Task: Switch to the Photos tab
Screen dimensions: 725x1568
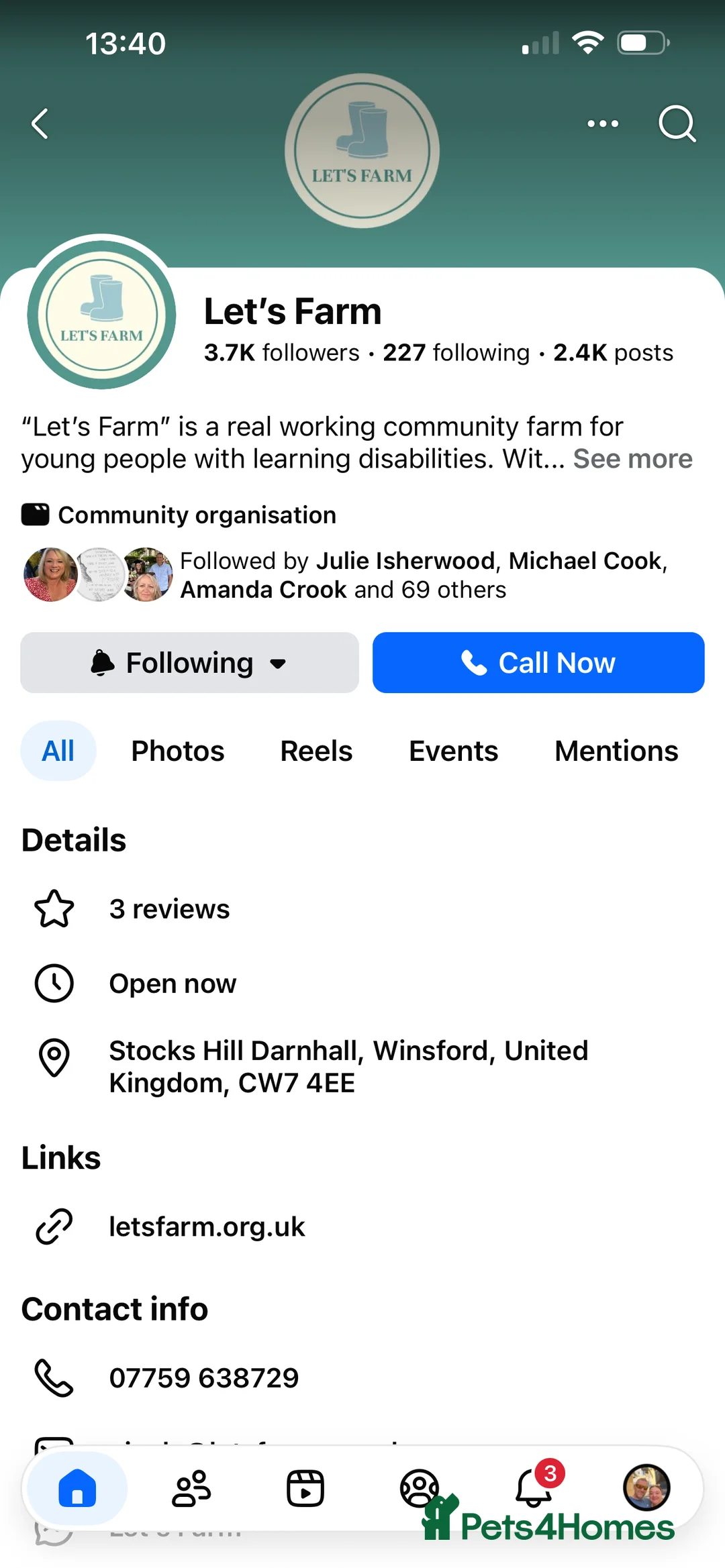Action: (x=177, y=751)
